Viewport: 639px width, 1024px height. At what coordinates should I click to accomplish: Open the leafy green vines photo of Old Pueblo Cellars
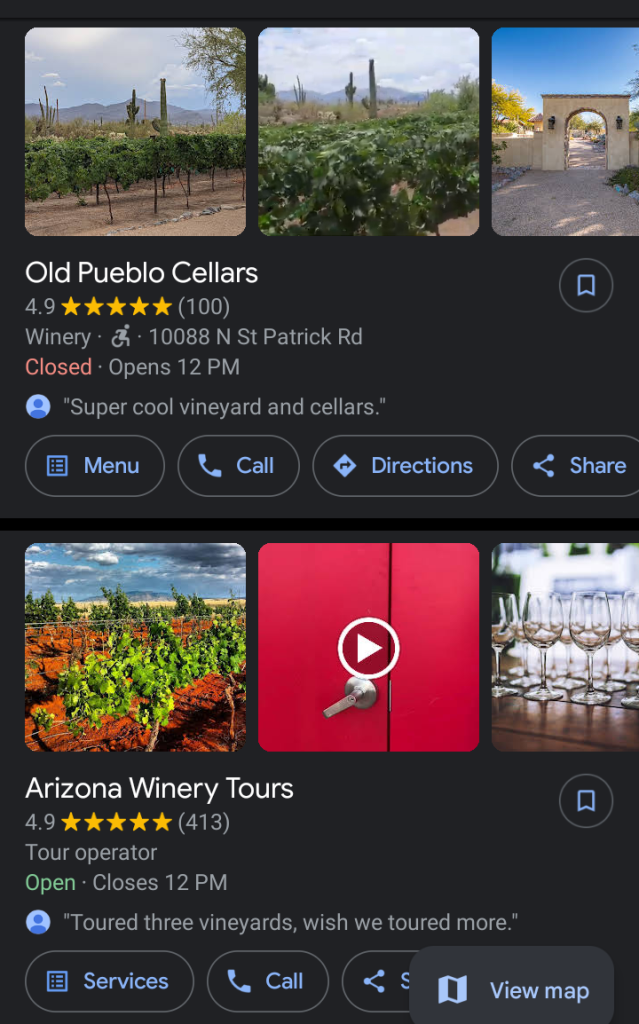[368, 131]
